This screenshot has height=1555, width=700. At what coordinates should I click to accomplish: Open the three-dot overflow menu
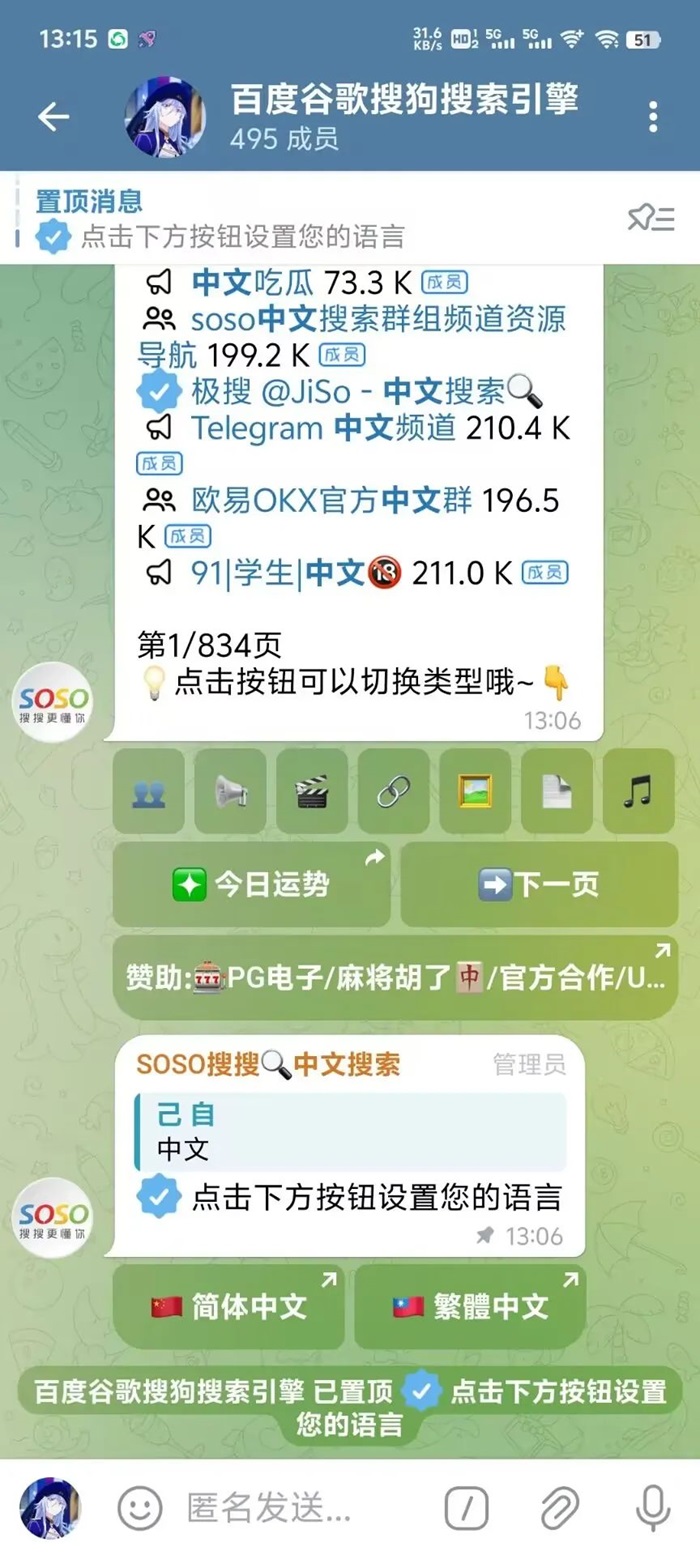point(653,117)
